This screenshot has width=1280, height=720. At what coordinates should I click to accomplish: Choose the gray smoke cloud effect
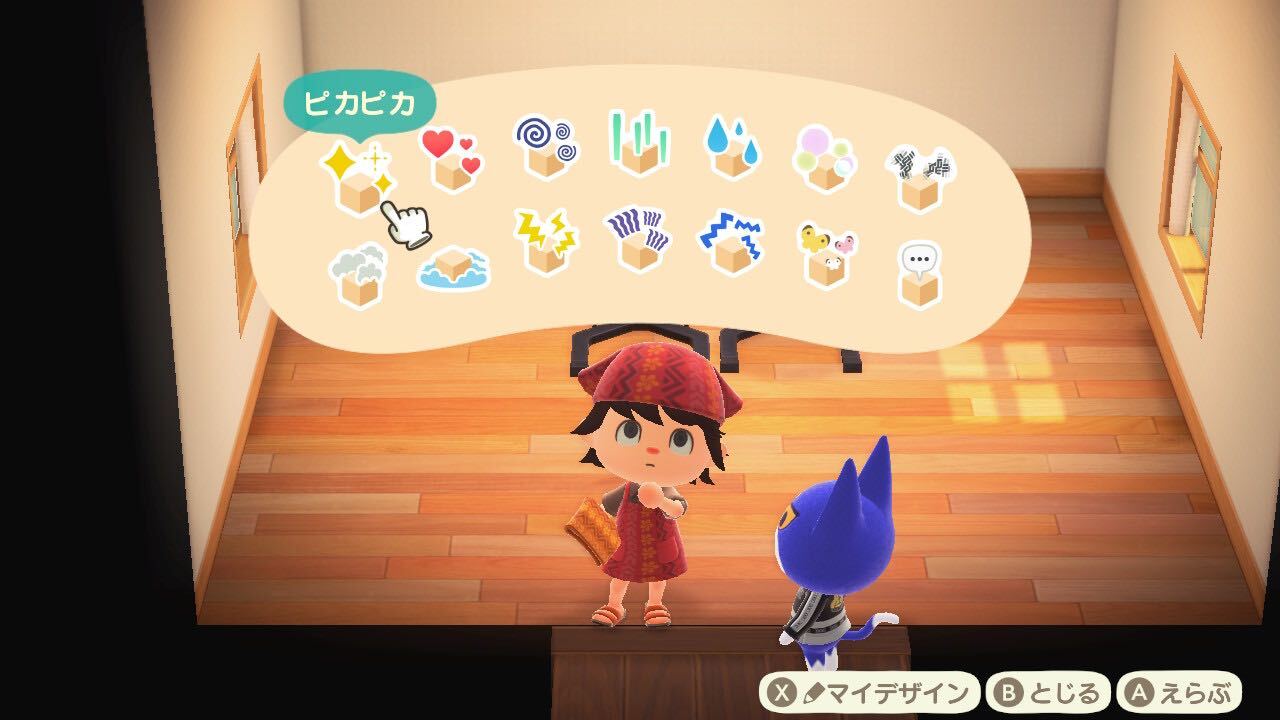pyautogui.click(x=357, y=272)
